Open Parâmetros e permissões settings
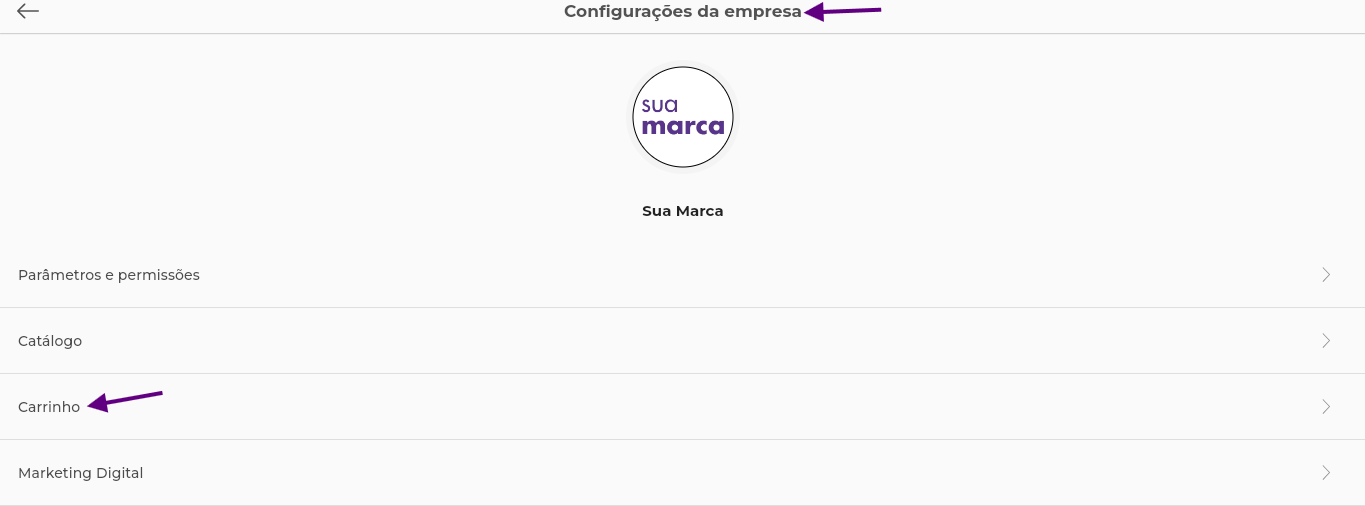Screen dimensions: 1365x506 109,275
